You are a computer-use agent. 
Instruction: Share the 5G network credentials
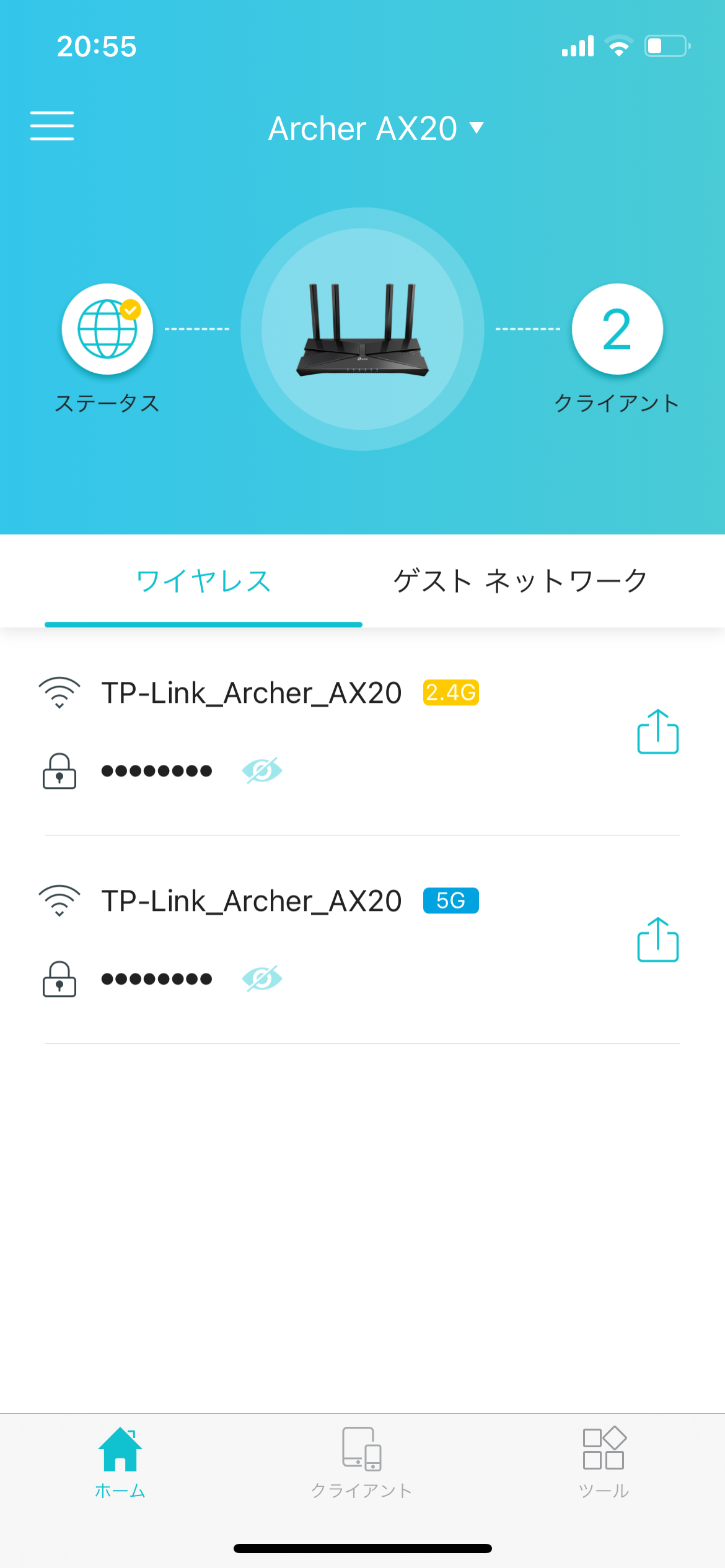click(657, 940)
